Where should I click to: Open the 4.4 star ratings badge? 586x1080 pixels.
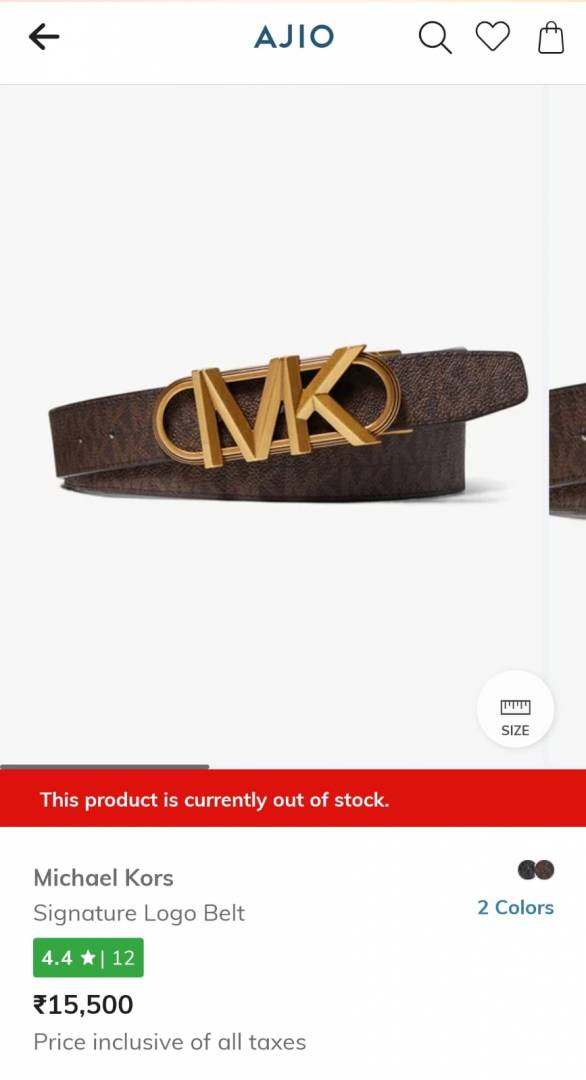pyautogui.click(x=88, y=957)
